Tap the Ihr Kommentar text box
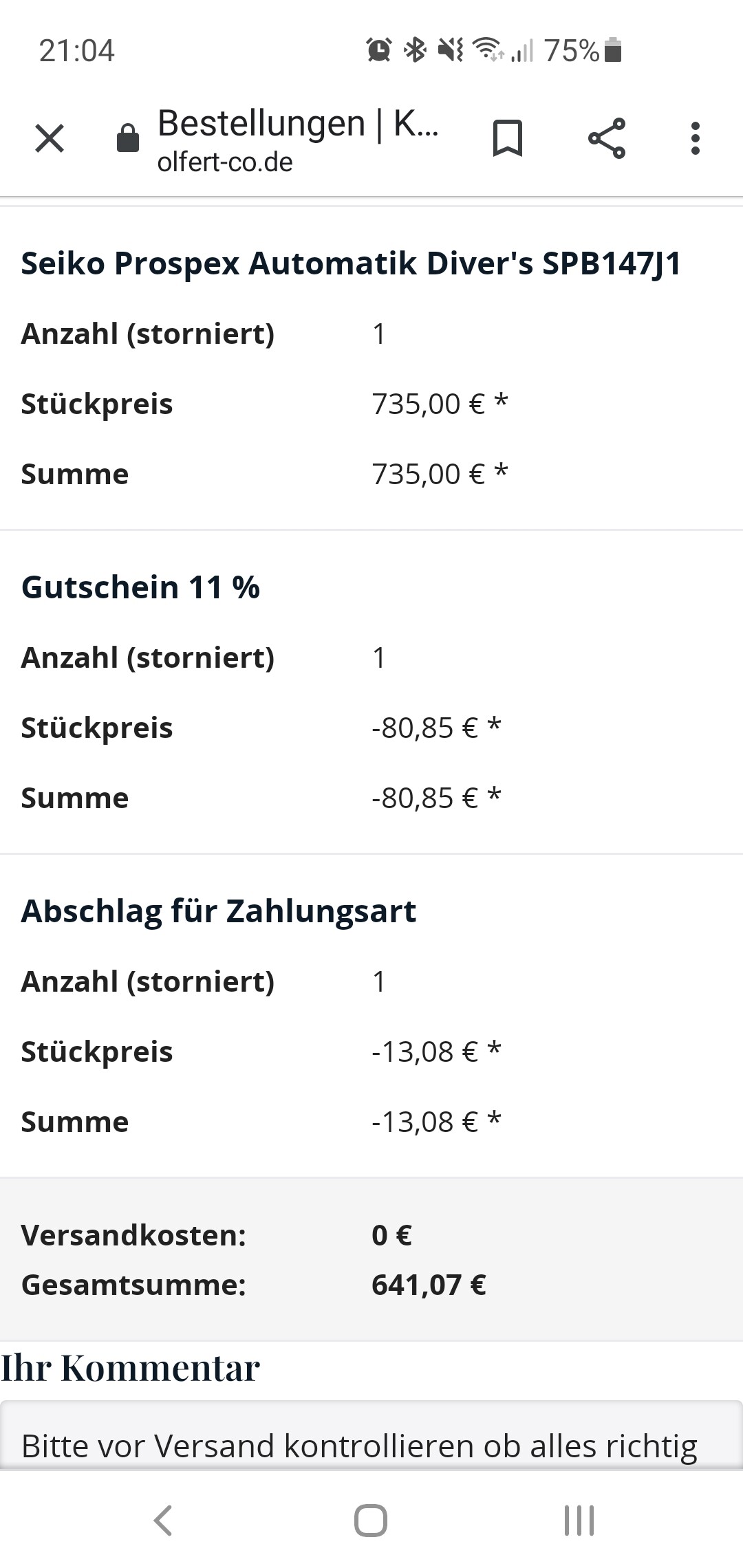The width and height of the screenshot is (743, 1568). click(371, 1436)
